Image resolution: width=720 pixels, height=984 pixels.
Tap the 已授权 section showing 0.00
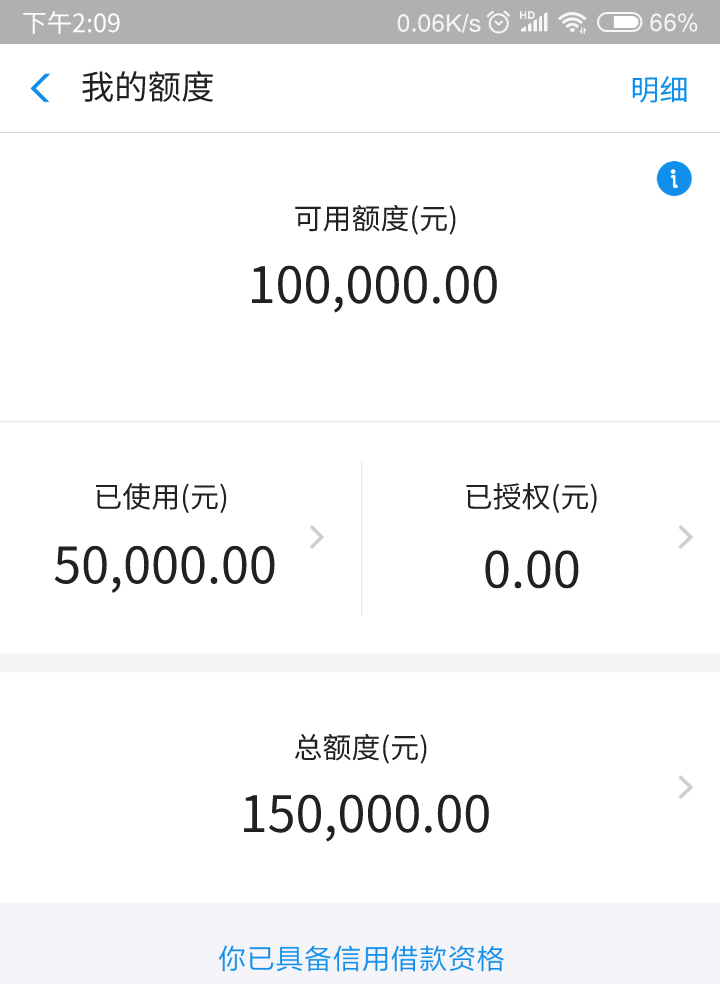point(532,568)
